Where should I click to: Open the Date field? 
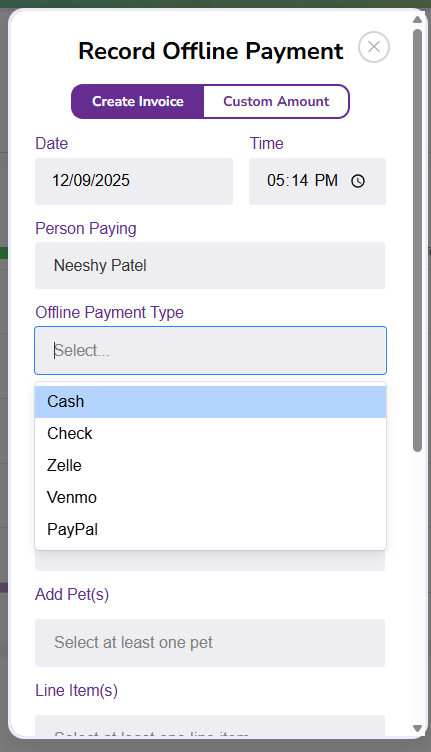point(134,181)
